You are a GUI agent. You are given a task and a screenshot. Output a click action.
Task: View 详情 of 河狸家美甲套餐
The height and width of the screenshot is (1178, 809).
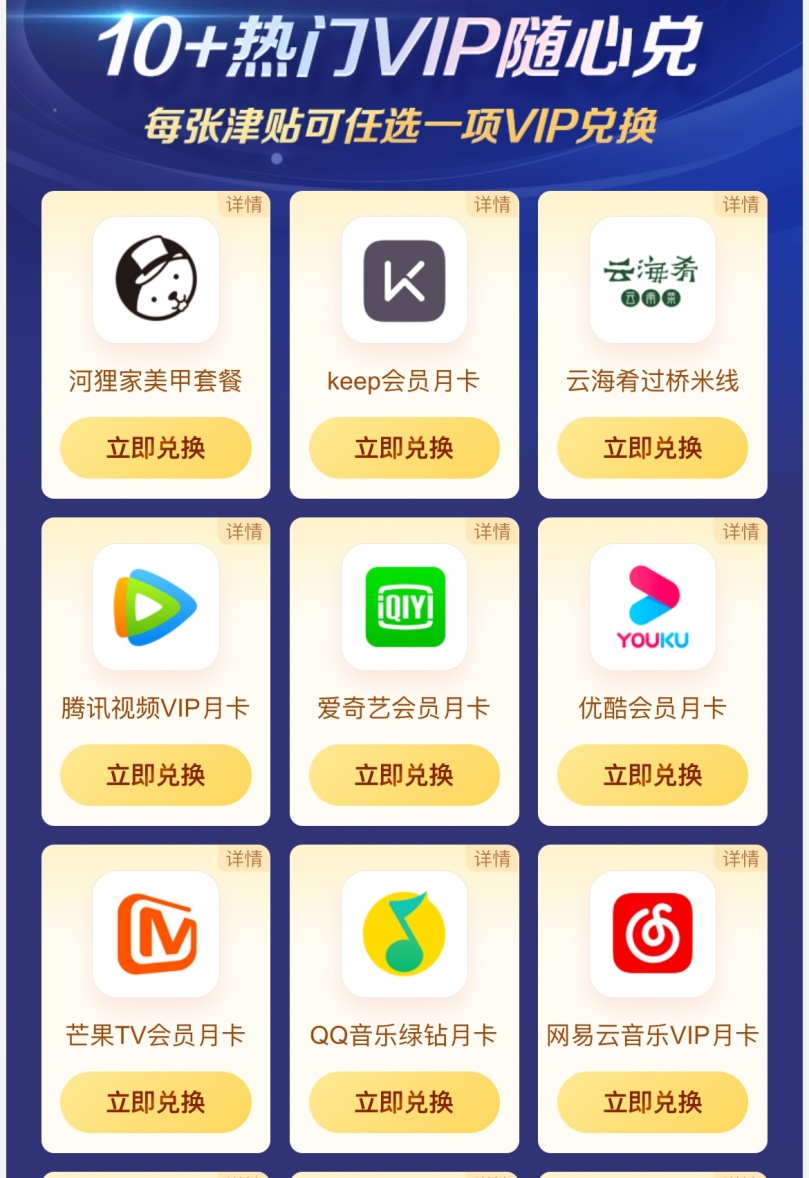point(244,205)
